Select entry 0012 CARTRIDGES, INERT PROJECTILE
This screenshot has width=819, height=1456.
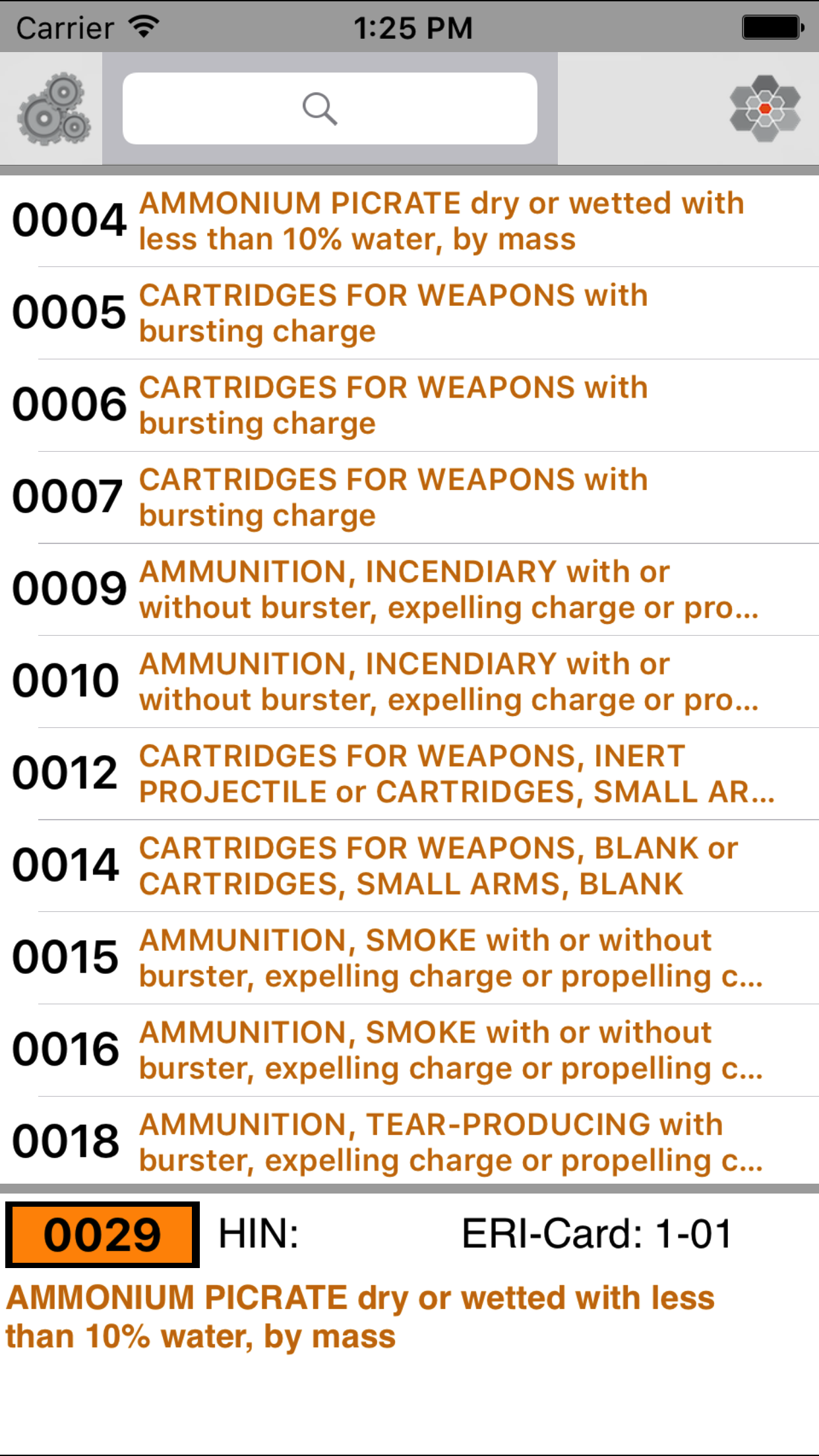(x=409, y=773)
